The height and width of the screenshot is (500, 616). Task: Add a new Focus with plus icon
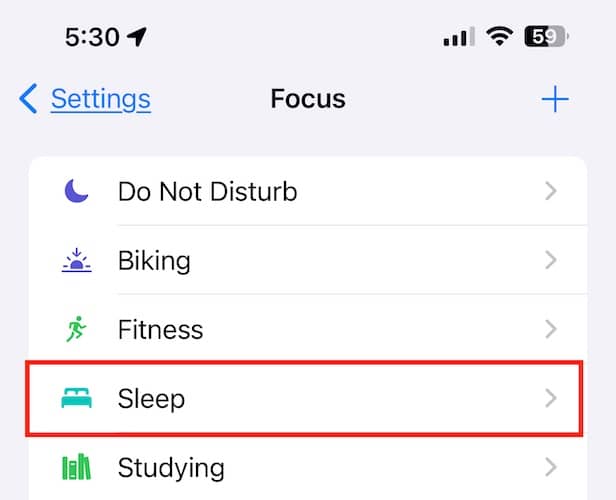tap(554, 99)
